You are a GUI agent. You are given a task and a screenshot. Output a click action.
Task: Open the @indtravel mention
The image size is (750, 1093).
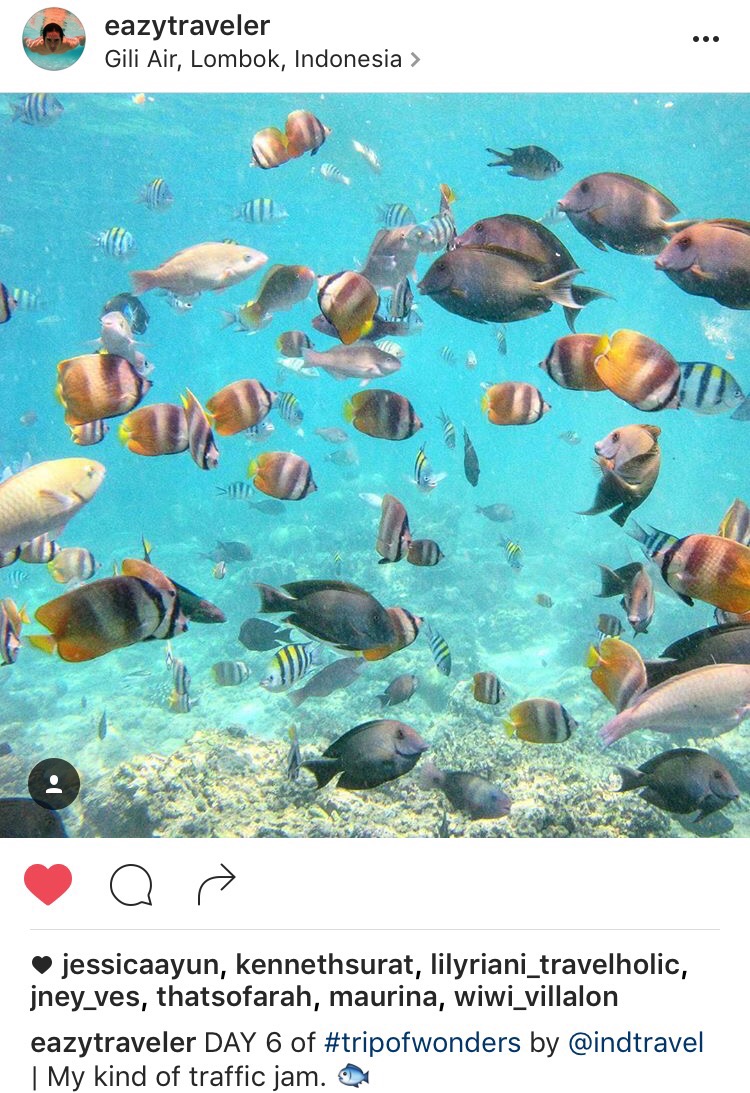(636, 1043)
